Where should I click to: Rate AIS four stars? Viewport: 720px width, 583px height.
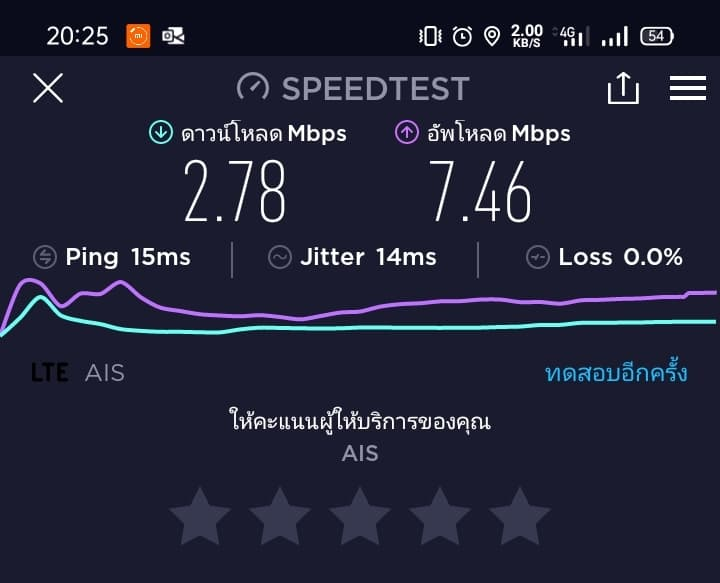440,516
